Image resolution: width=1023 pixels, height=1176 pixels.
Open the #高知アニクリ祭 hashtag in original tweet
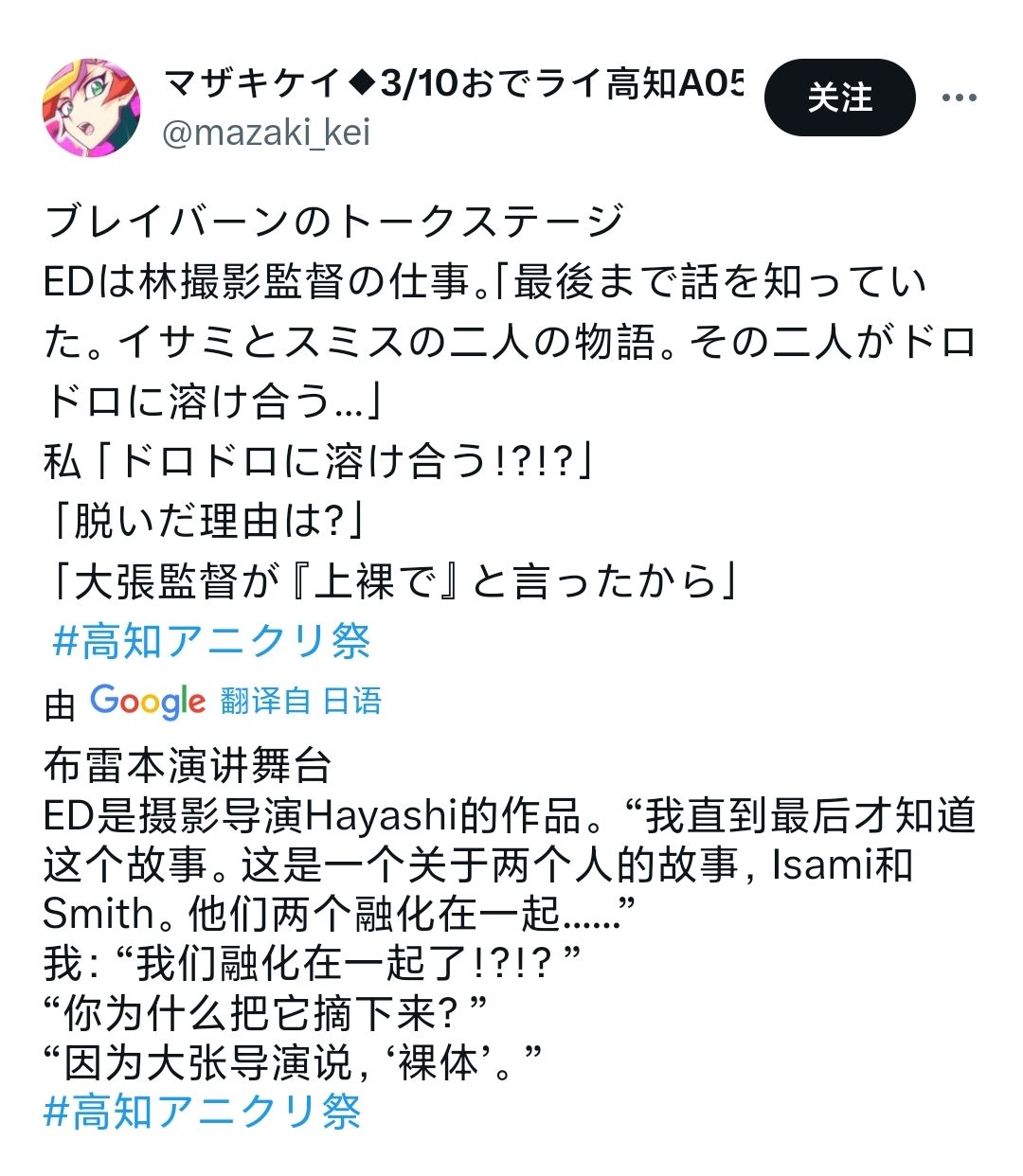(211, 641)
